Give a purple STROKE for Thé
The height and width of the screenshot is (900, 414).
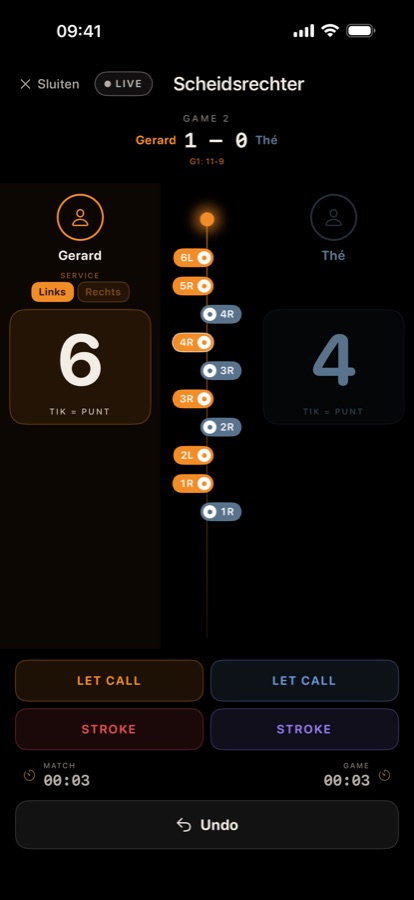tap(304, 729)
